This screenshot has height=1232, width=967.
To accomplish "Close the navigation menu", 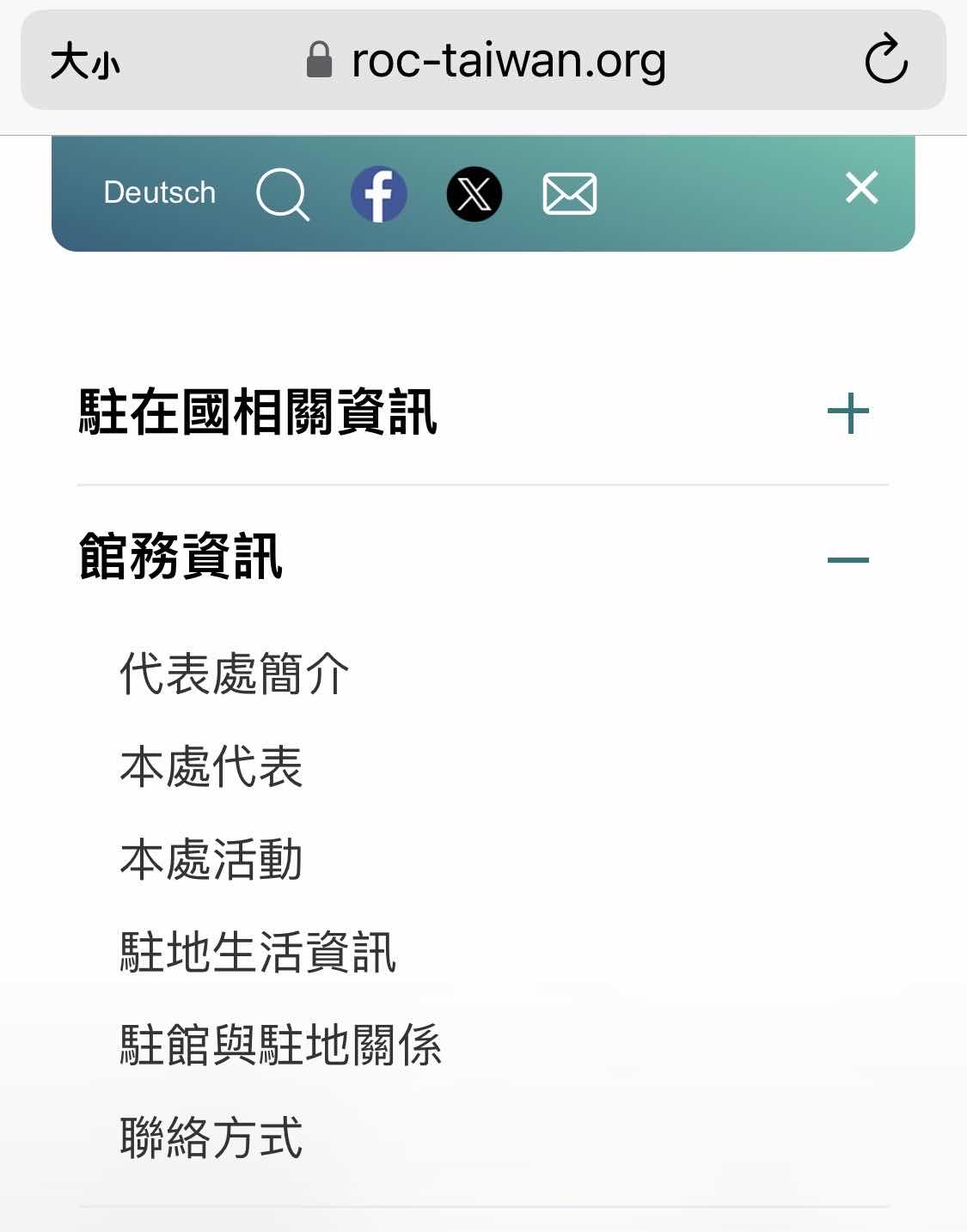I will [861, 187].
